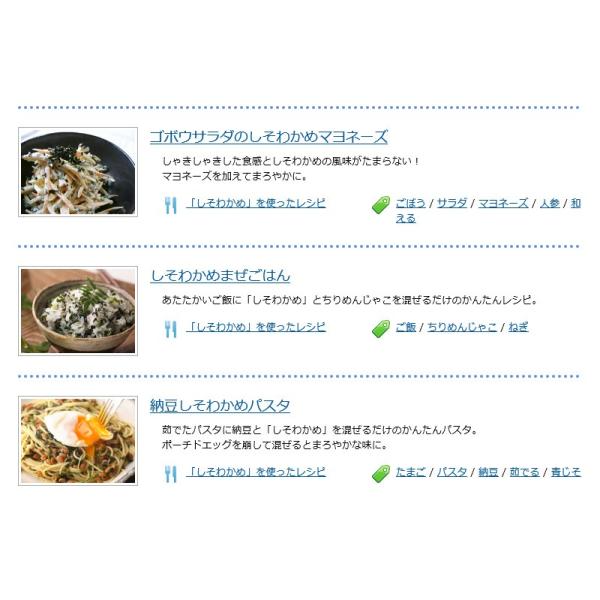
Task: Open 「しそわかめ」を使ったレシピ under しそわかめまぜごはん
Action: point(256,327)
